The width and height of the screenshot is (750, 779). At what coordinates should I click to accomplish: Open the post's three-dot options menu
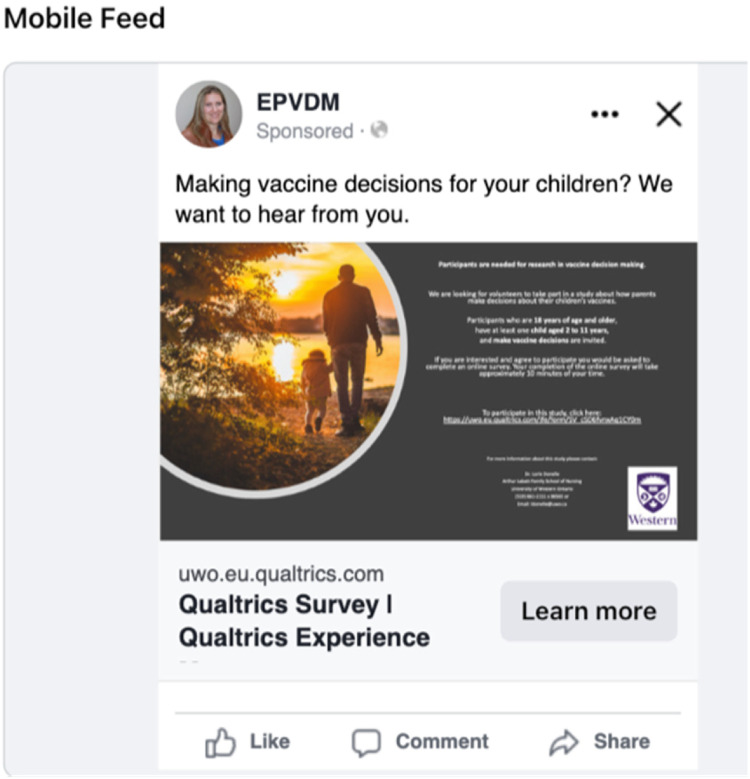604,114
